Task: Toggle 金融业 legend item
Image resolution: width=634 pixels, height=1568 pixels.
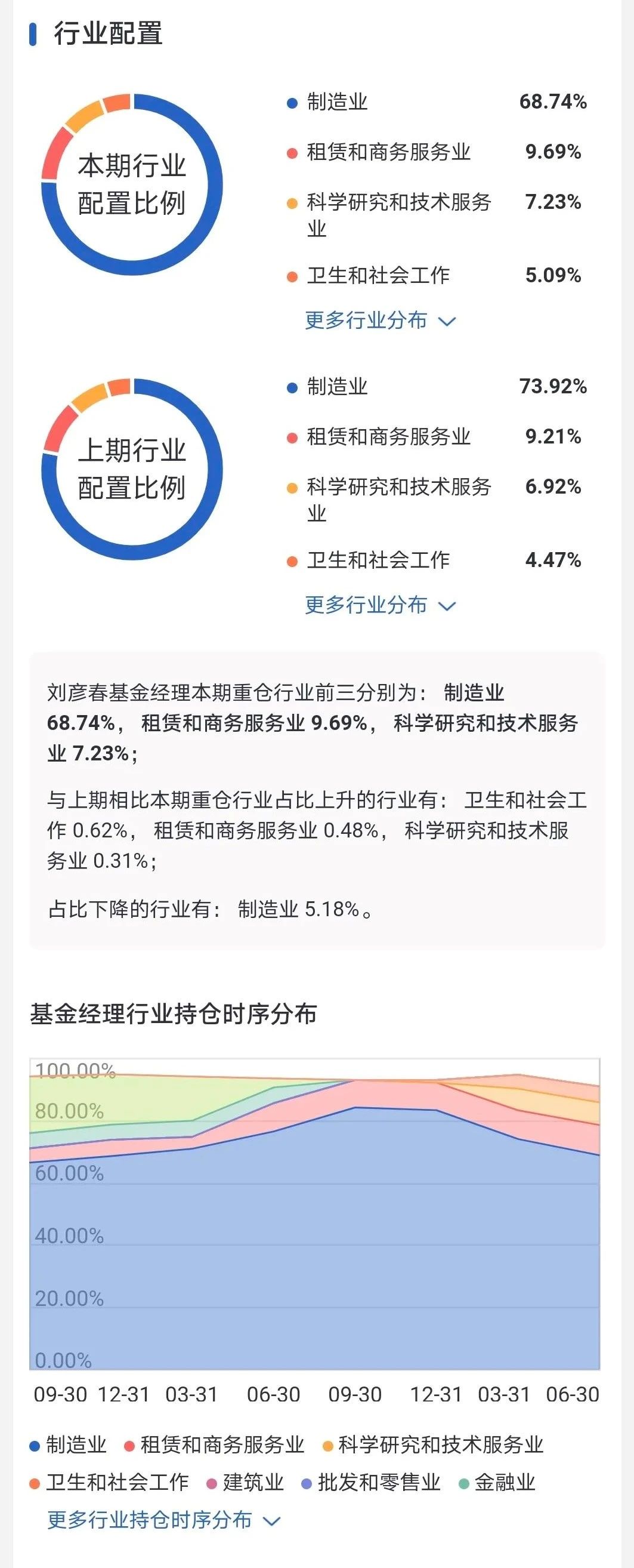Action: 497,1482
